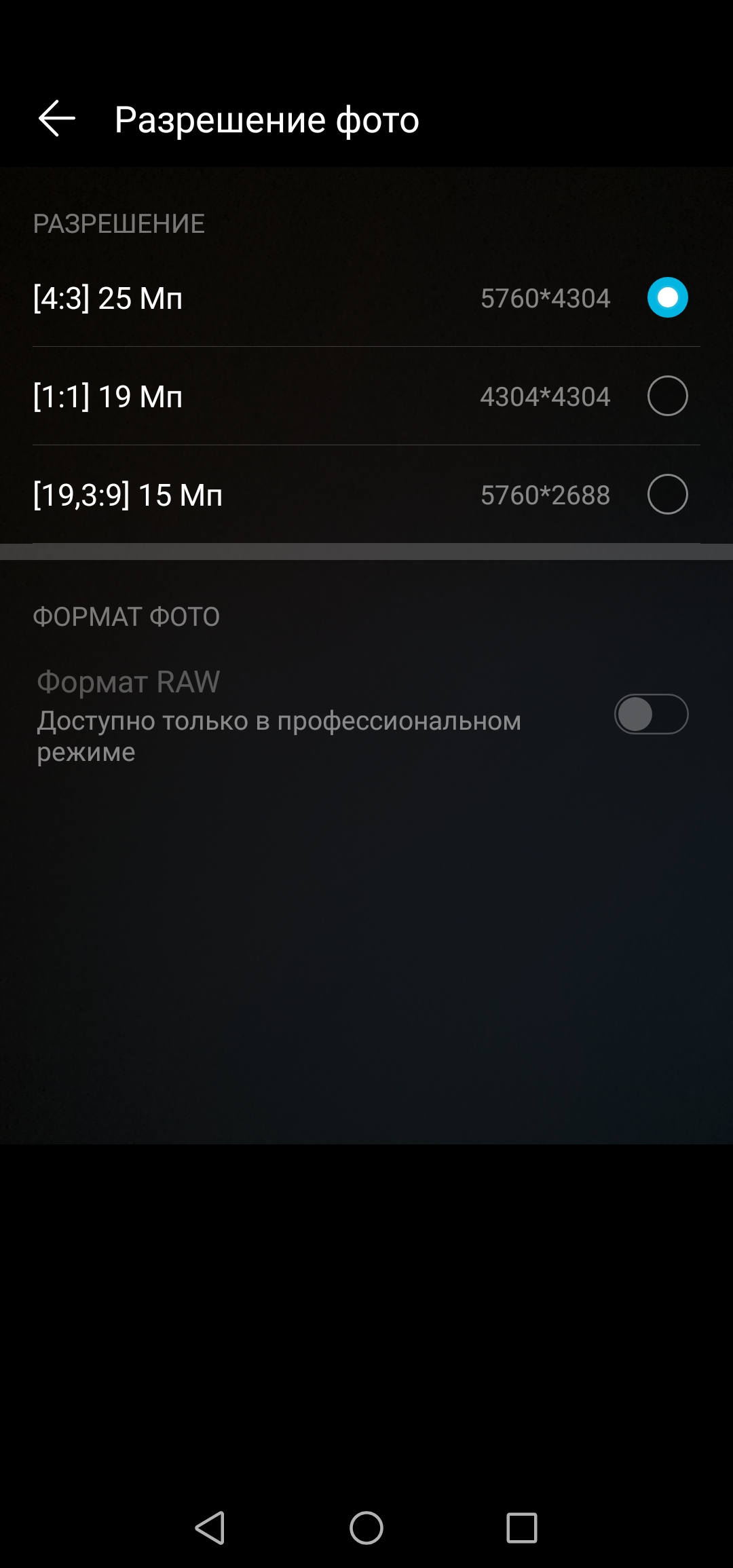The width and height of the screenshot is (733, 1568).
Task: Tap the system home button
Action: click(x=366, y=1528)
